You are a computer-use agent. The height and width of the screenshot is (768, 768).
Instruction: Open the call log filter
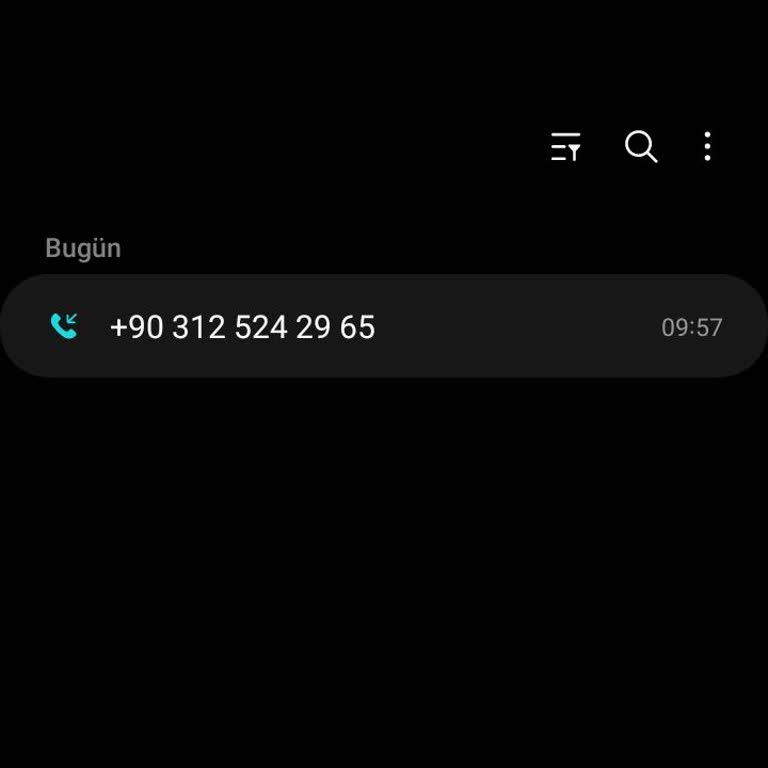[566, 147]
